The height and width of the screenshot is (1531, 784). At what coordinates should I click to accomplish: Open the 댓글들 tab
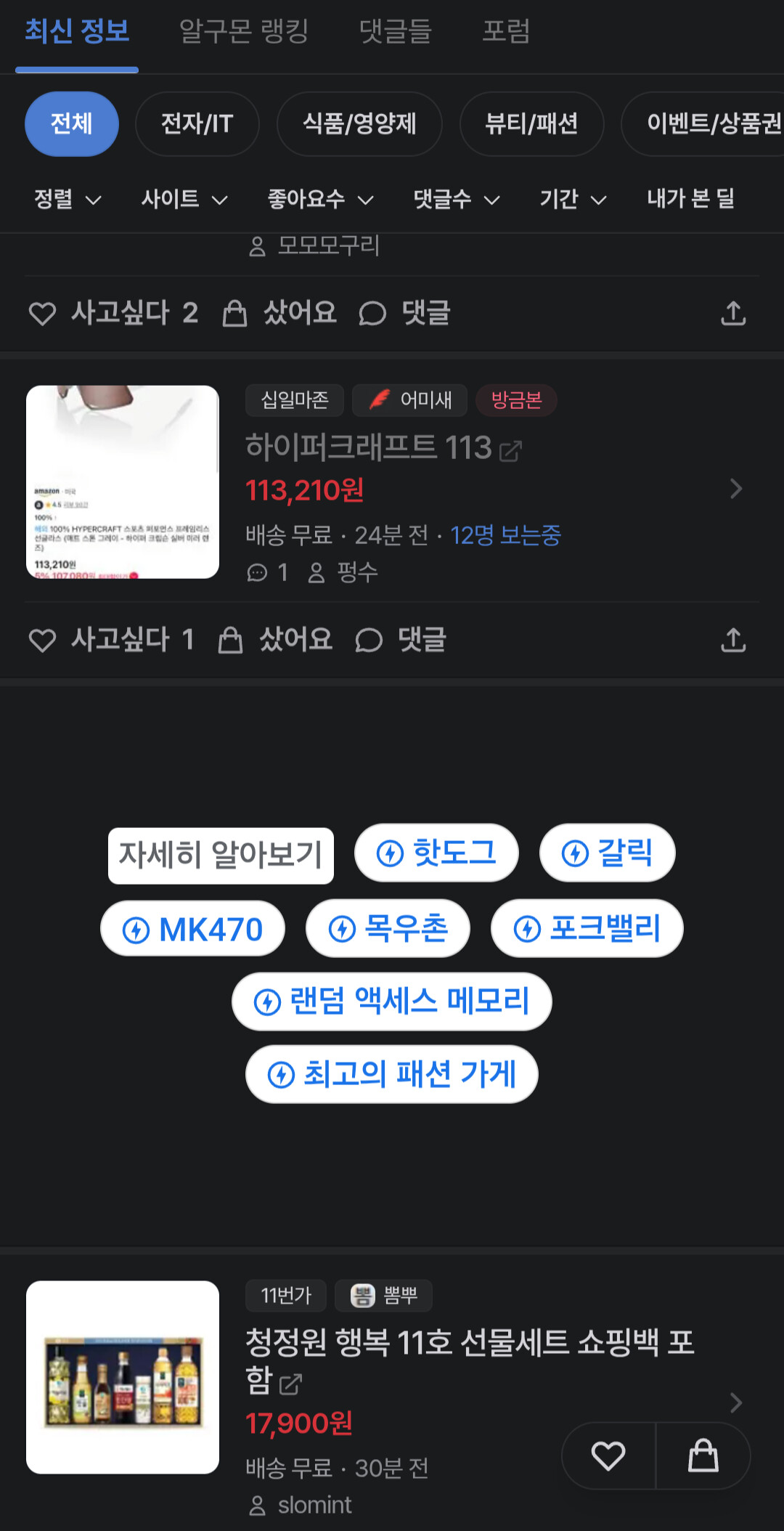click(396, 31)
